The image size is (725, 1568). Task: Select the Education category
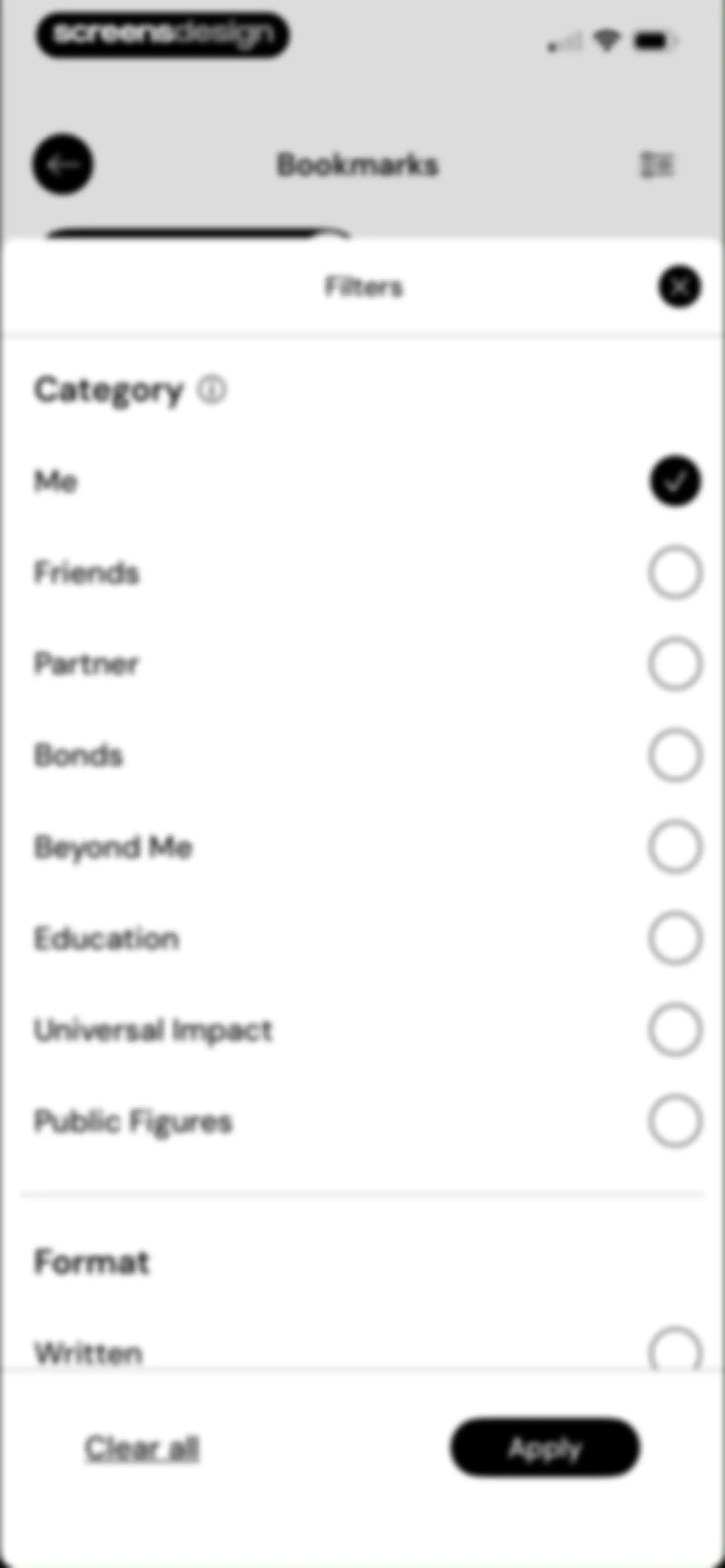[675, 938]
